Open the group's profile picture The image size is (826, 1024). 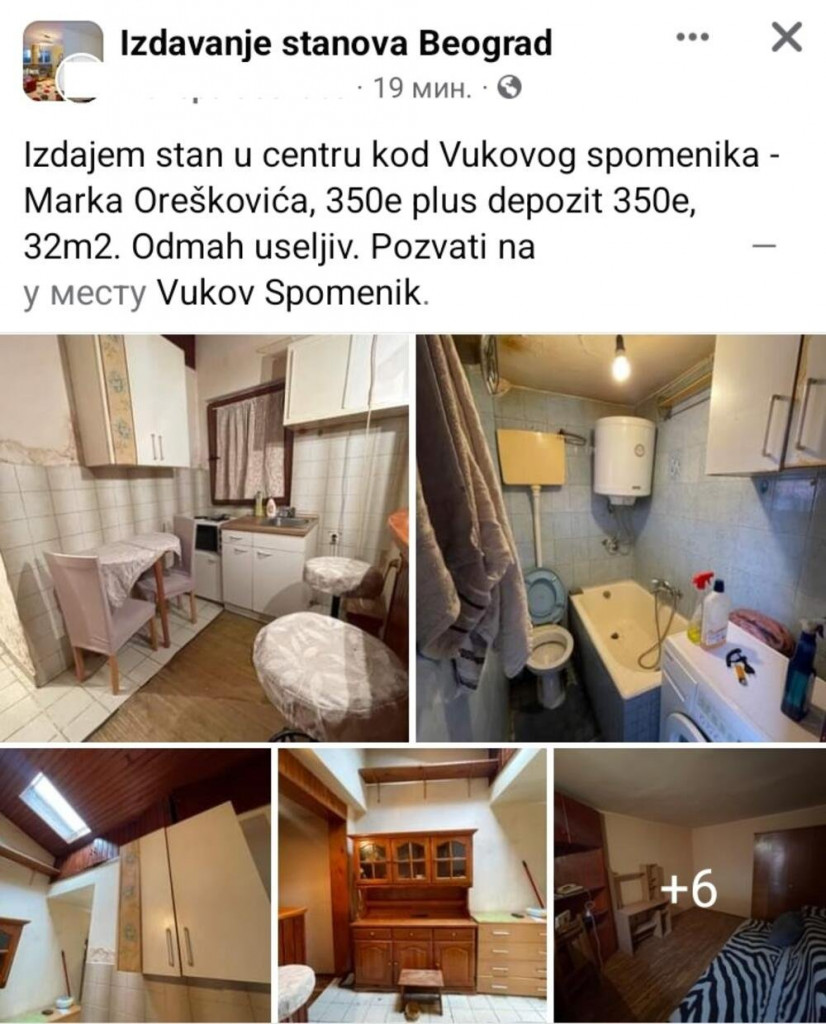tap(62, 60)
